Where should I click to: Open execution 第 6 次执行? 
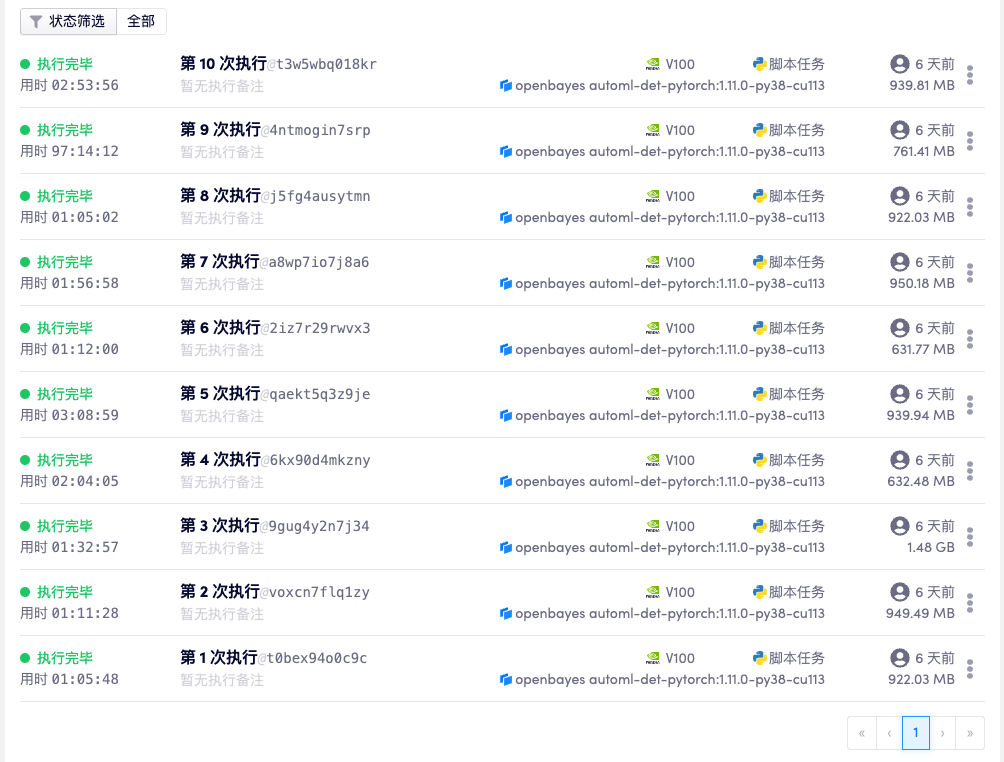(x=220, y=328)
